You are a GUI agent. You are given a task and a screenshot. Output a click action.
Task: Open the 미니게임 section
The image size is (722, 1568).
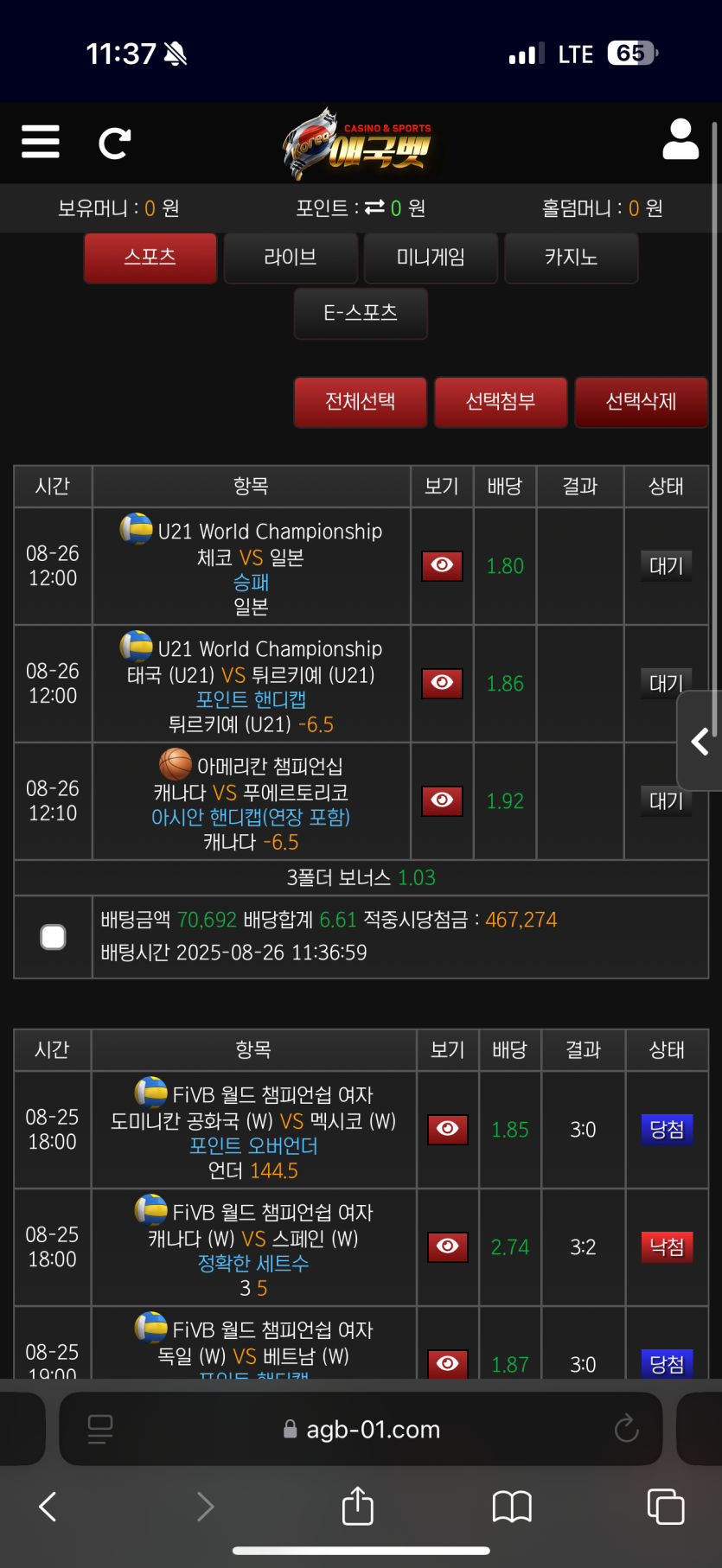(x=431, y=258)
